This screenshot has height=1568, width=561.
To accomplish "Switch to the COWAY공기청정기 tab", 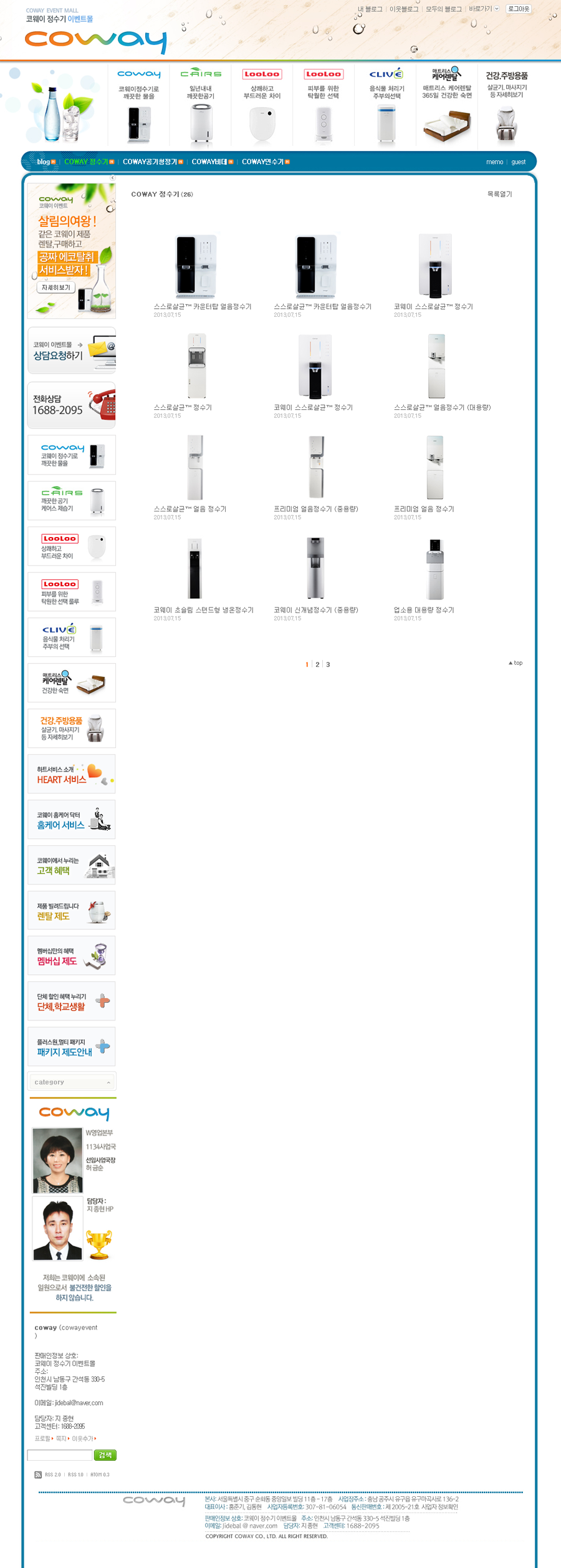I will click(x=150, y=162).
